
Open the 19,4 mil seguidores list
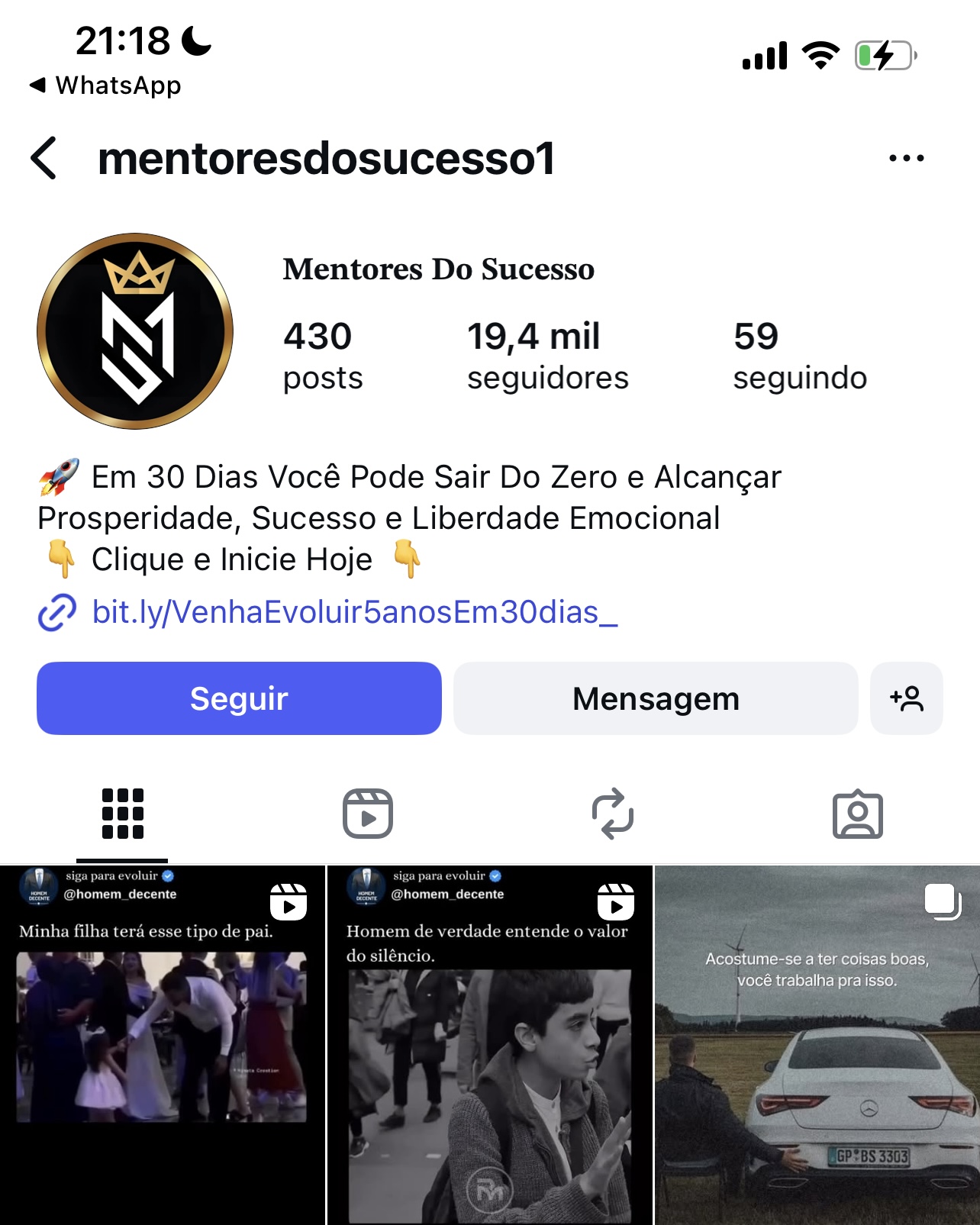547,356
